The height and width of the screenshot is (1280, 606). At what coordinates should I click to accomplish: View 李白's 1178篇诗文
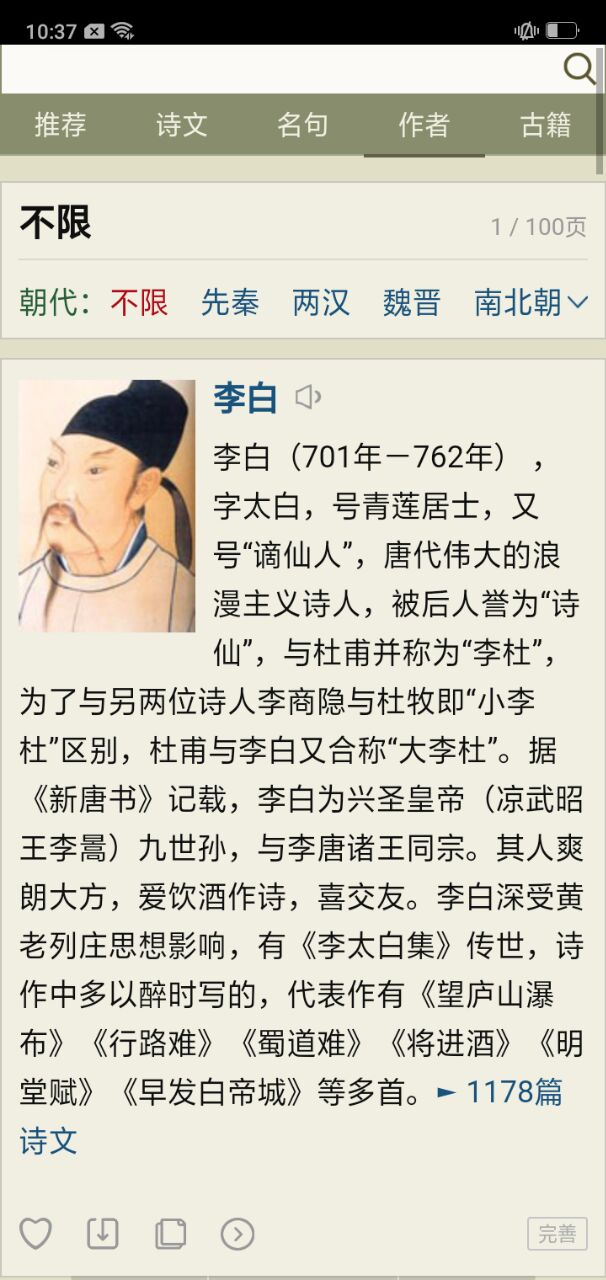coord(500,1092)
